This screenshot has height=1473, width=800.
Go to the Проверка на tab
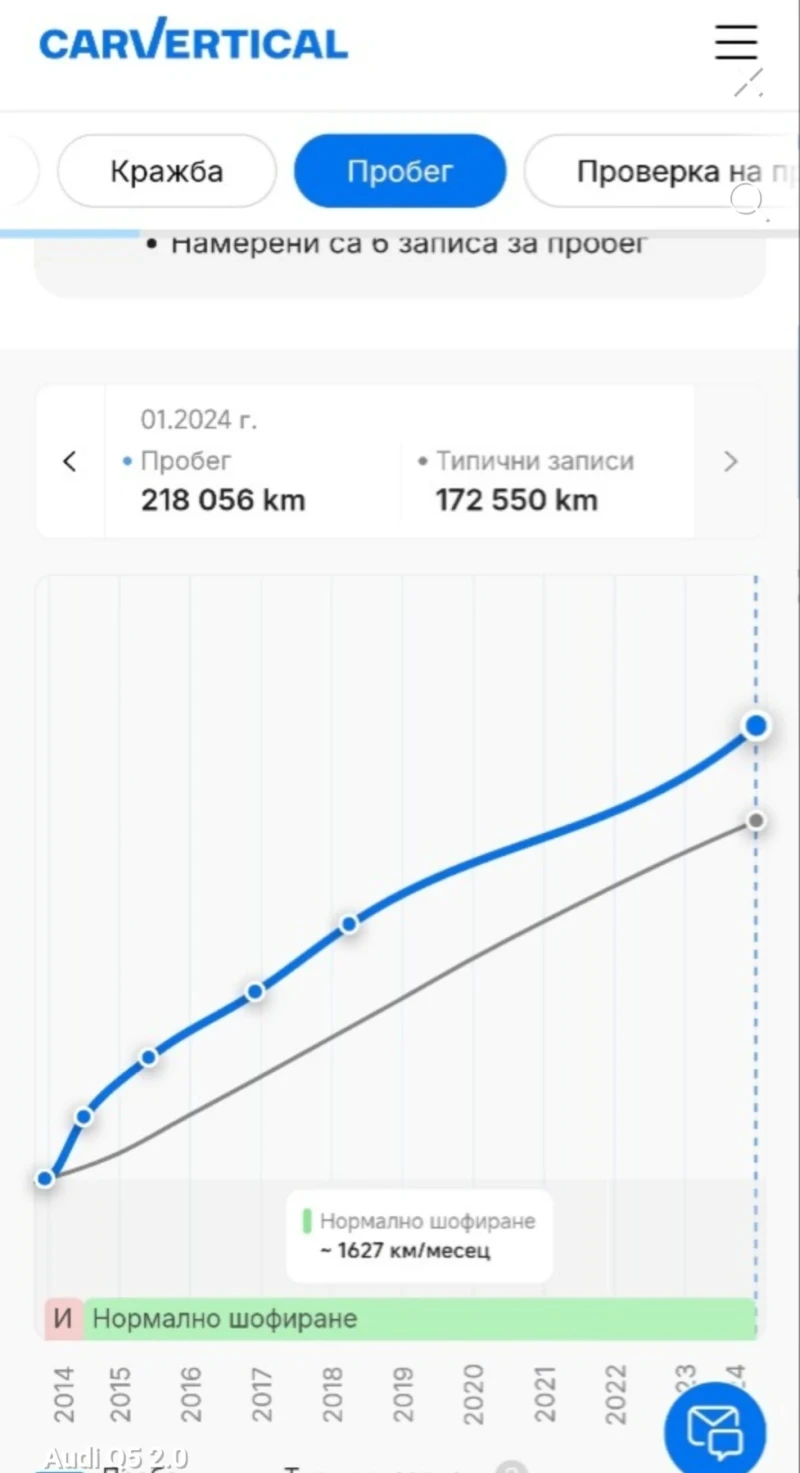[x=660, y=171]
